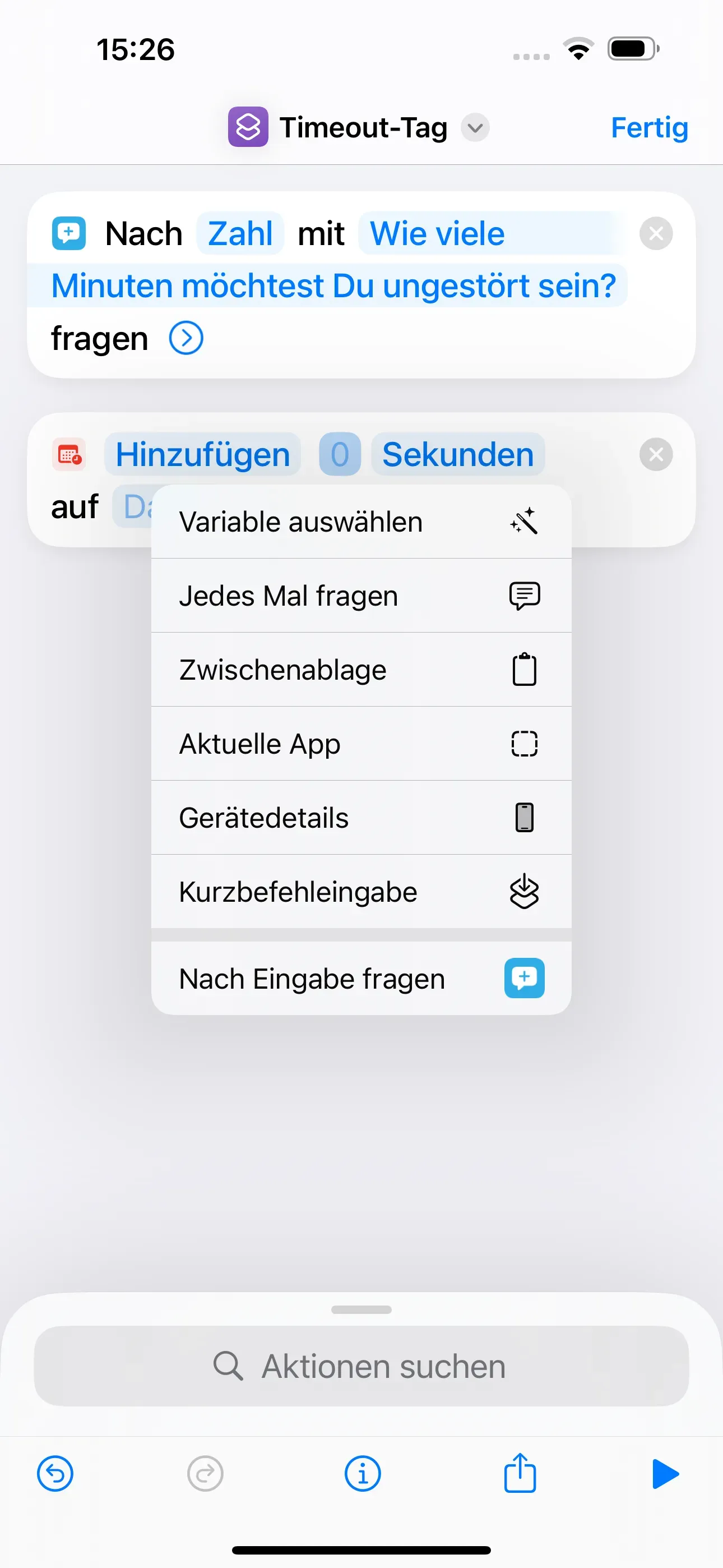Share this shortcut

[520, 1474]
